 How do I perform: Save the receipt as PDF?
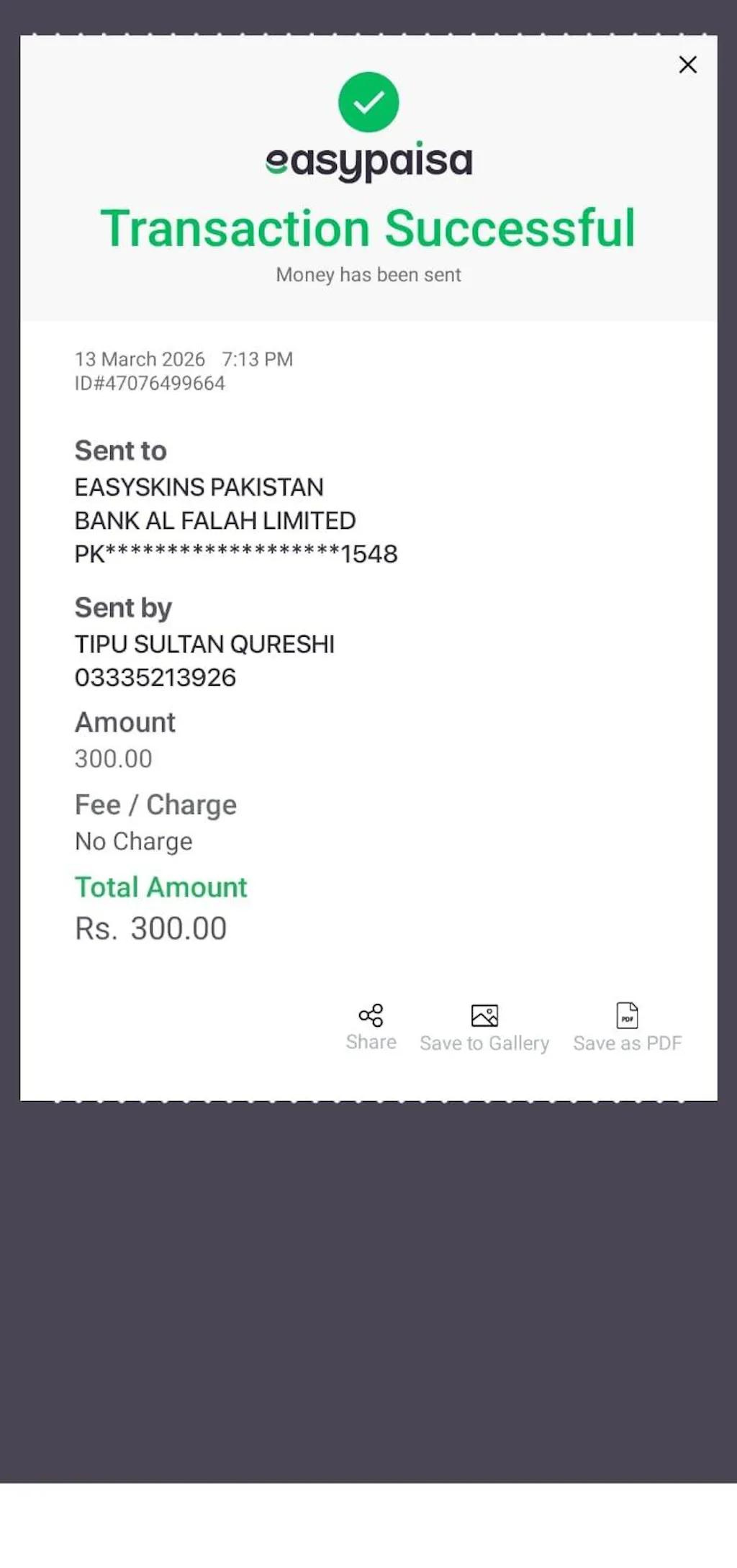627,1028
